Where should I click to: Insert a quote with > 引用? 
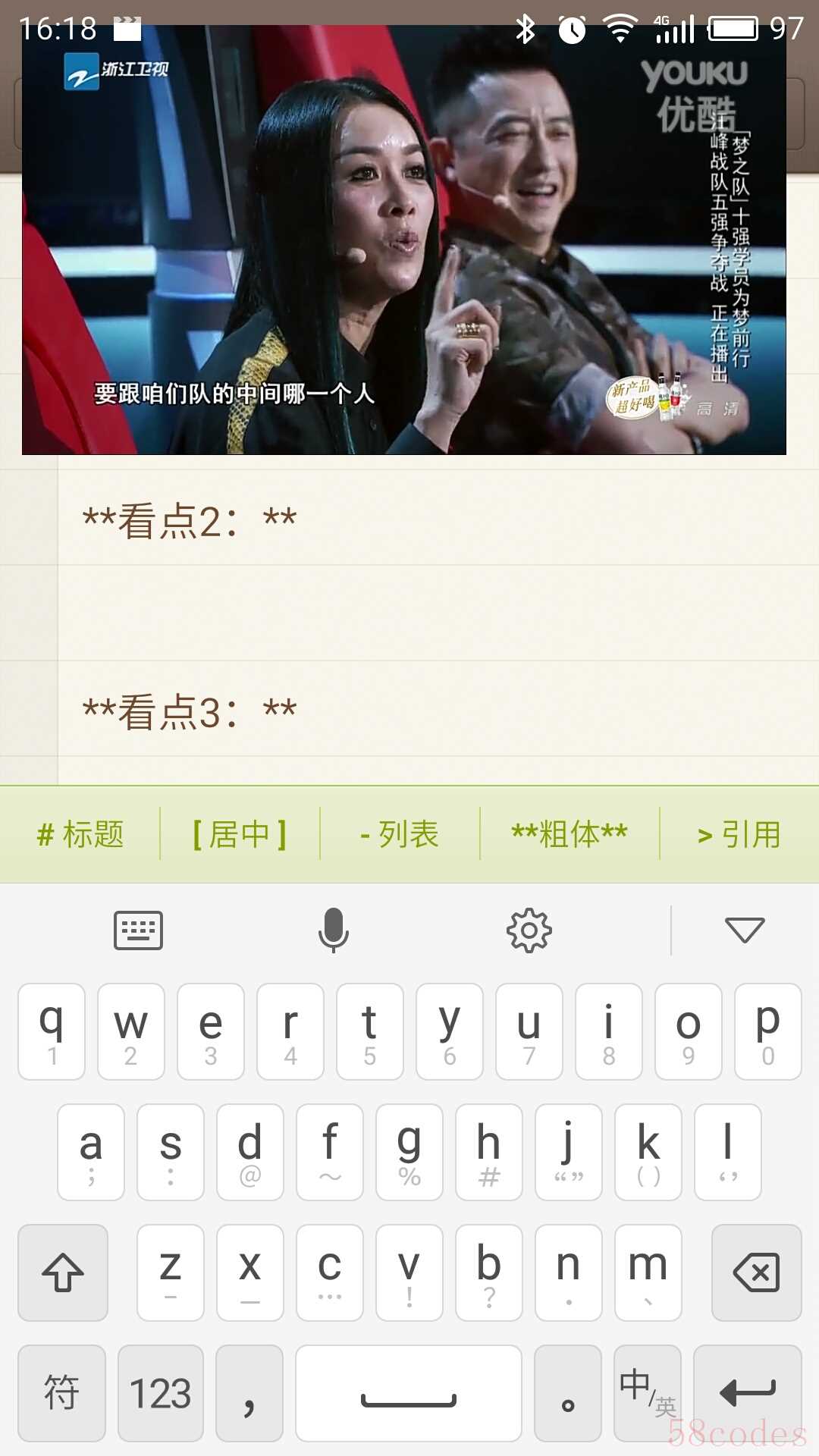(739, 834)
